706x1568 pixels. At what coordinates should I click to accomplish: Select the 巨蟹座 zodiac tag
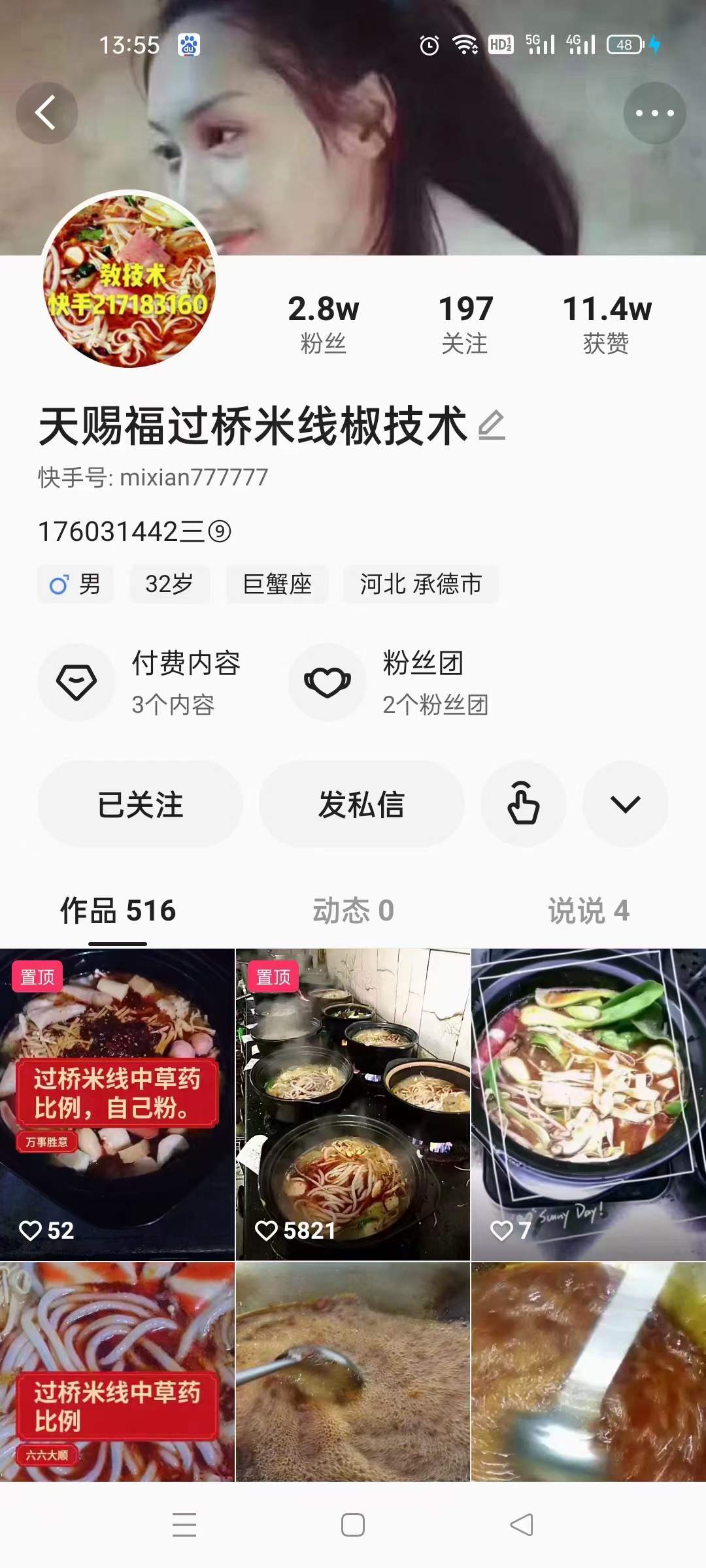coord(276,585)
